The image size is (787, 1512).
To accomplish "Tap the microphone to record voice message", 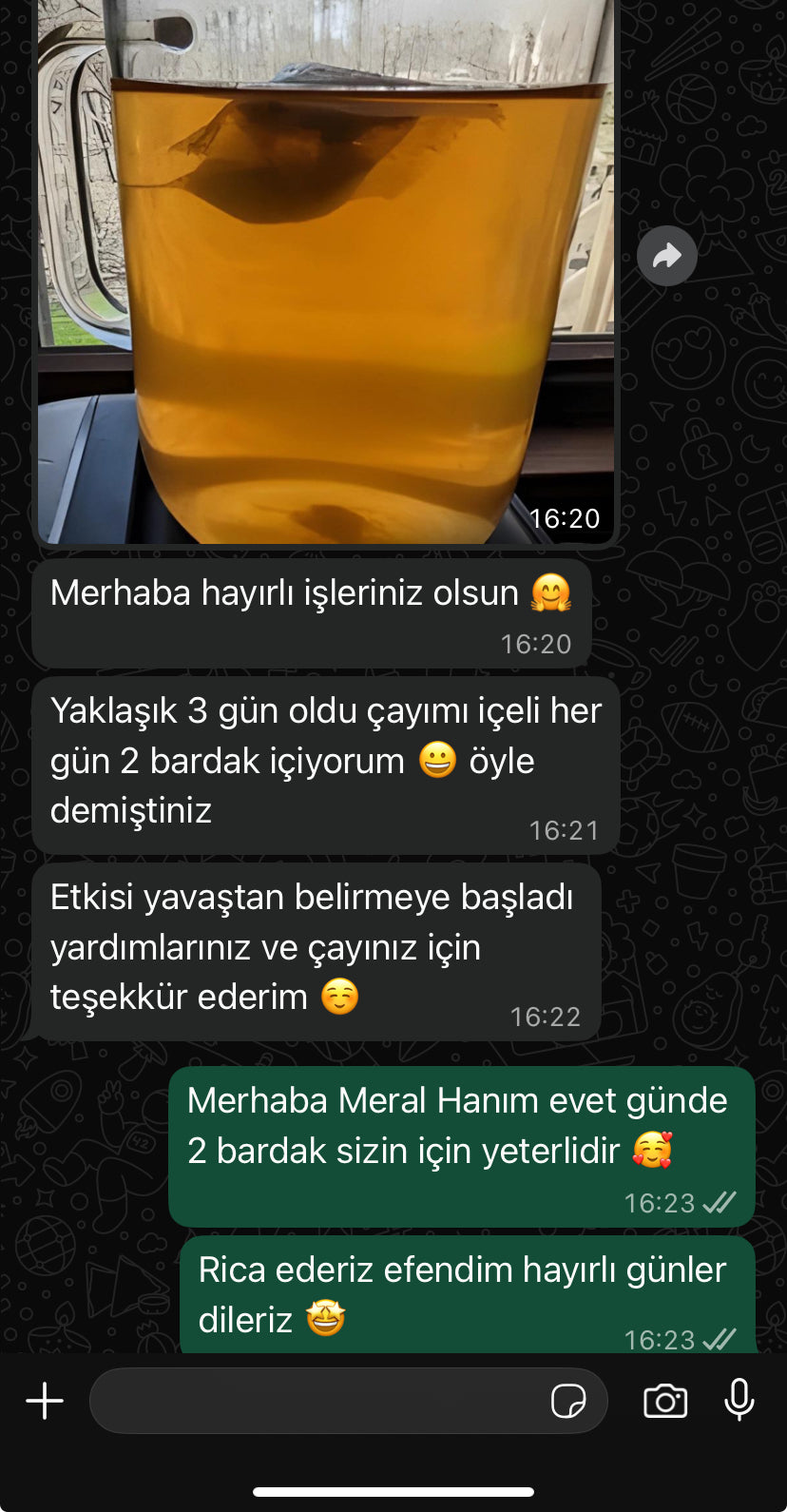I will tap(739, 1400).
